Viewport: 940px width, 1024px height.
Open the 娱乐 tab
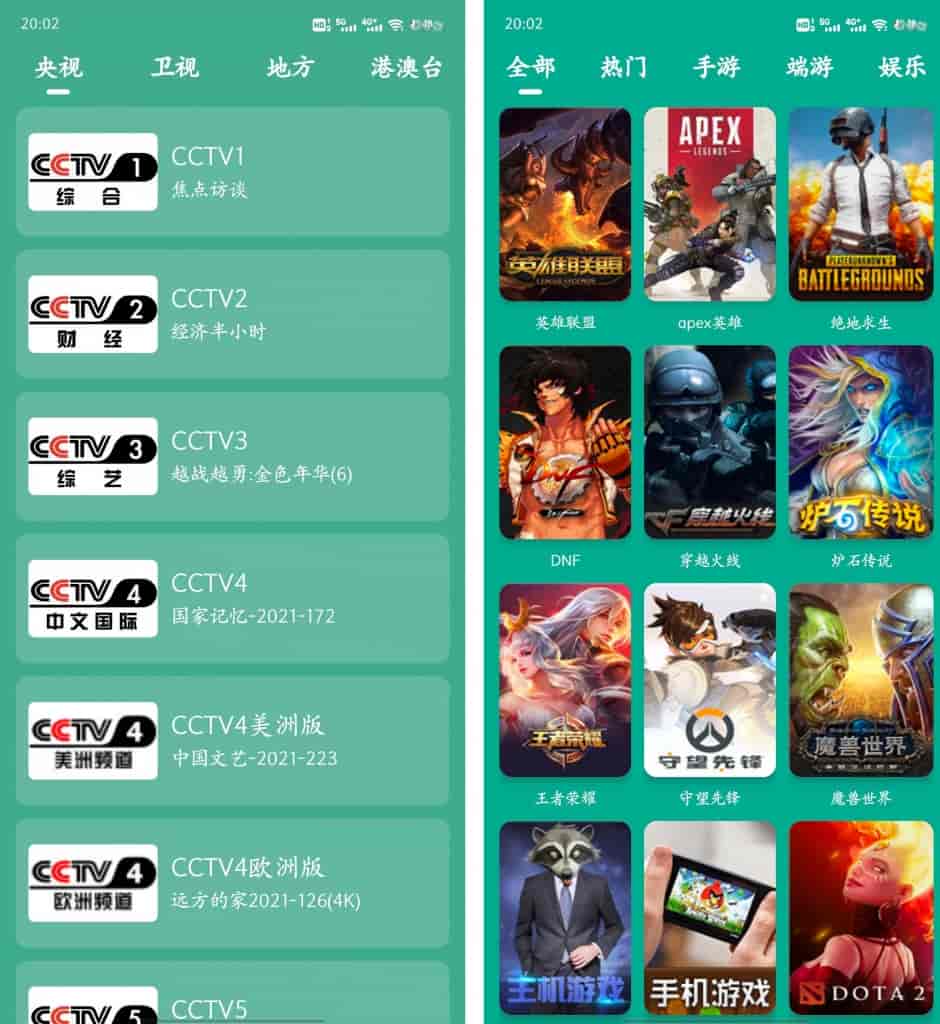902,68
